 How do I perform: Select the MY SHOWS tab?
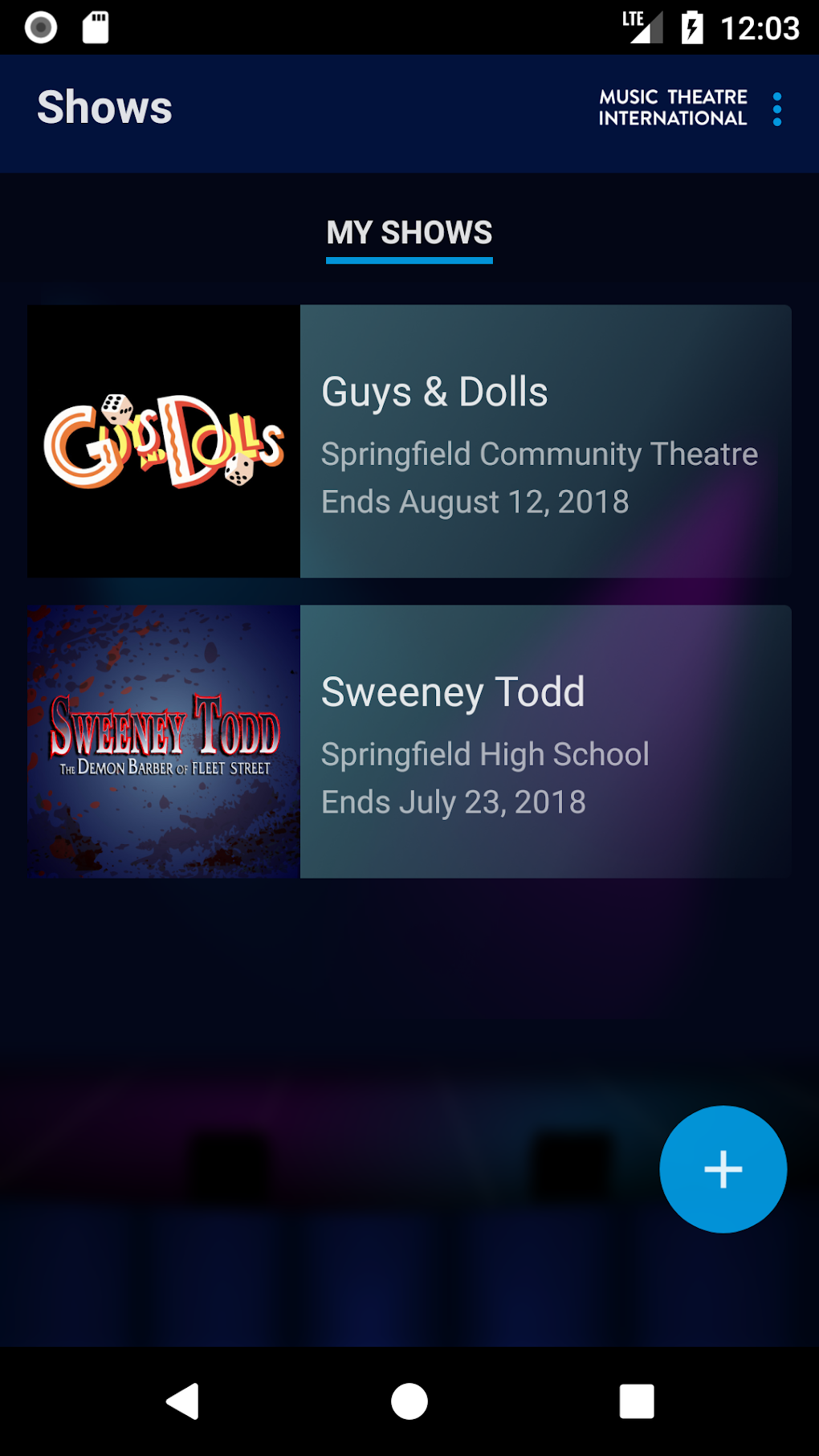click(409, 234)
